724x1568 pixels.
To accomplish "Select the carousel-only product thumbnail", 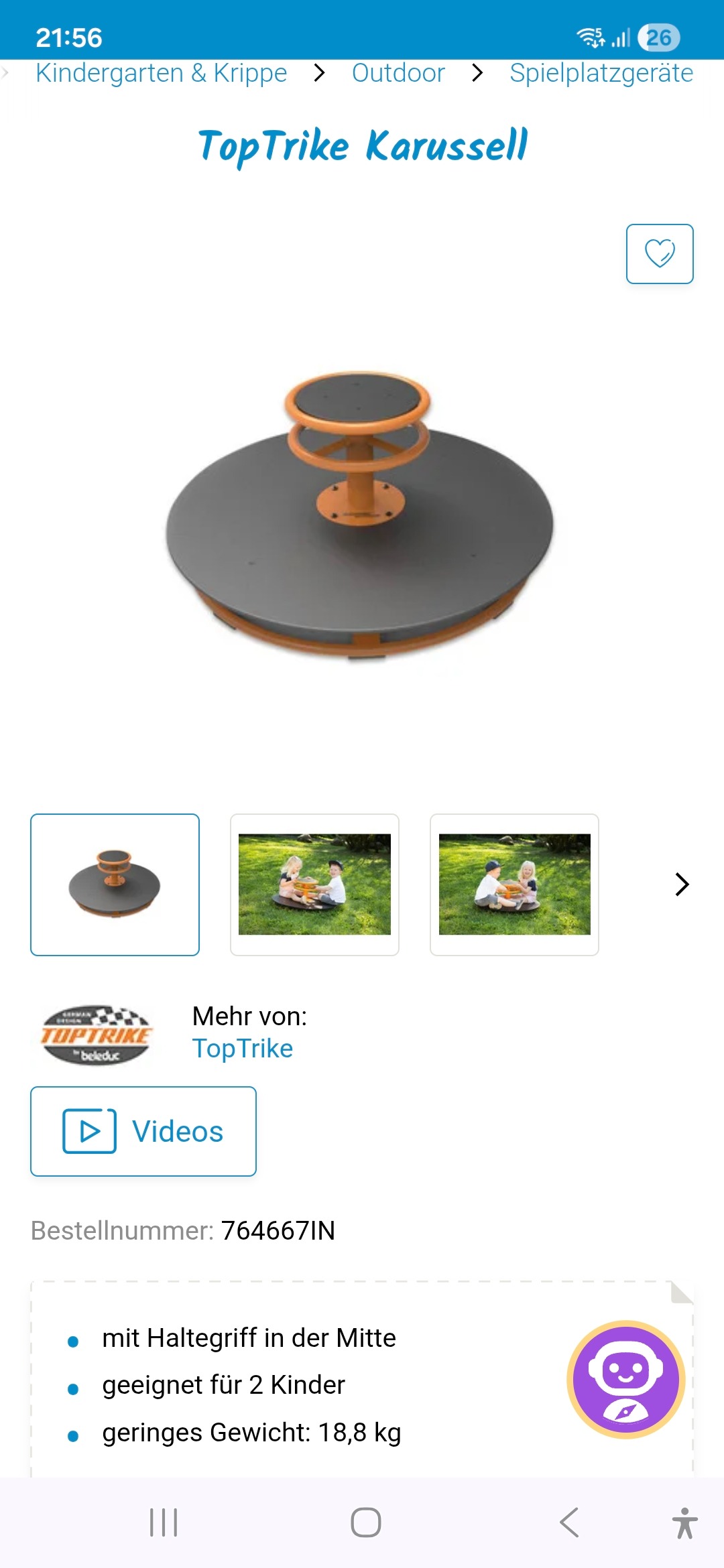I will tap(115, 885).
